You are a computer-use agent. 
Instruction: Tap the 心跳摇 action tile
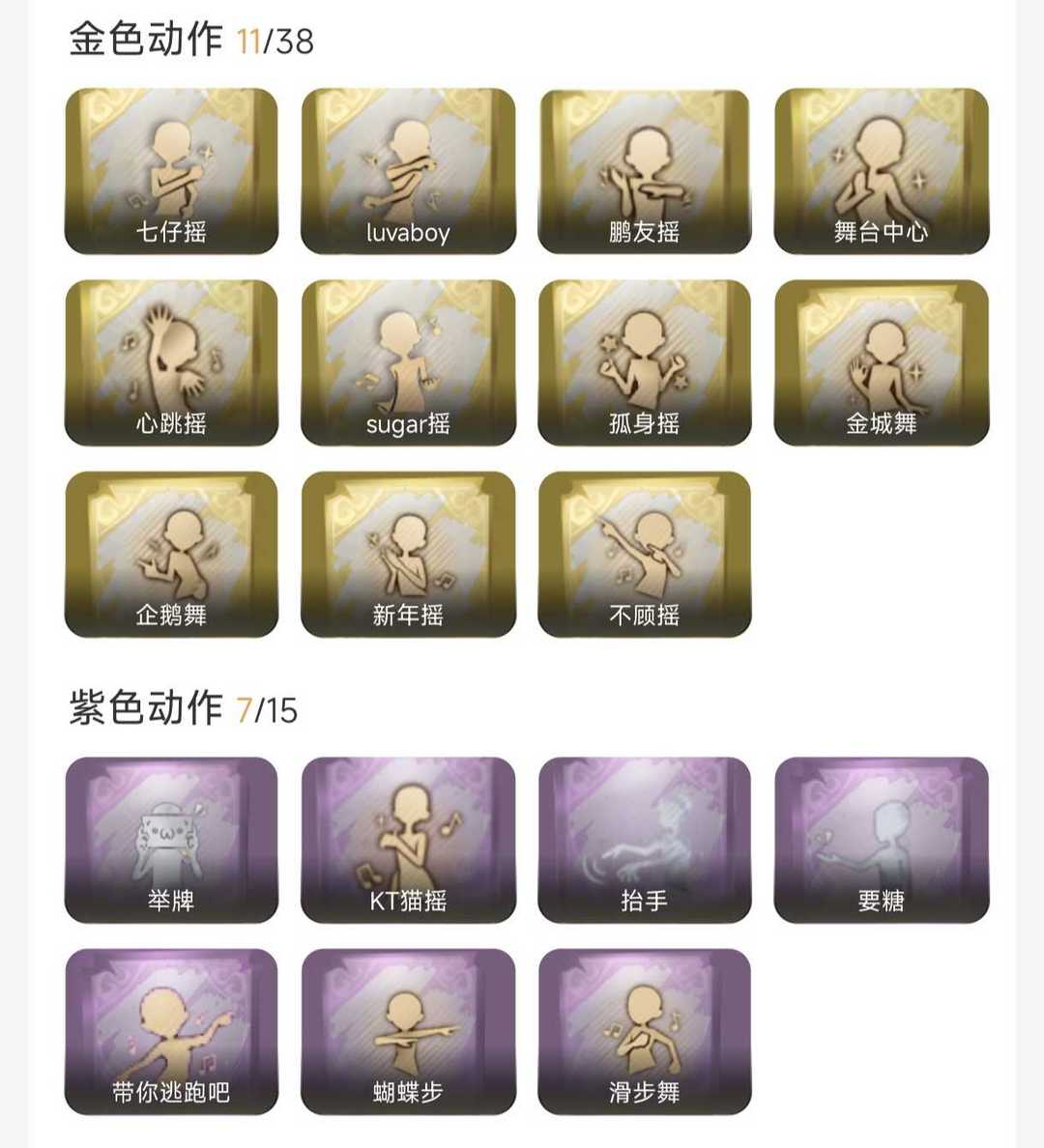click(x=171, y=362)
